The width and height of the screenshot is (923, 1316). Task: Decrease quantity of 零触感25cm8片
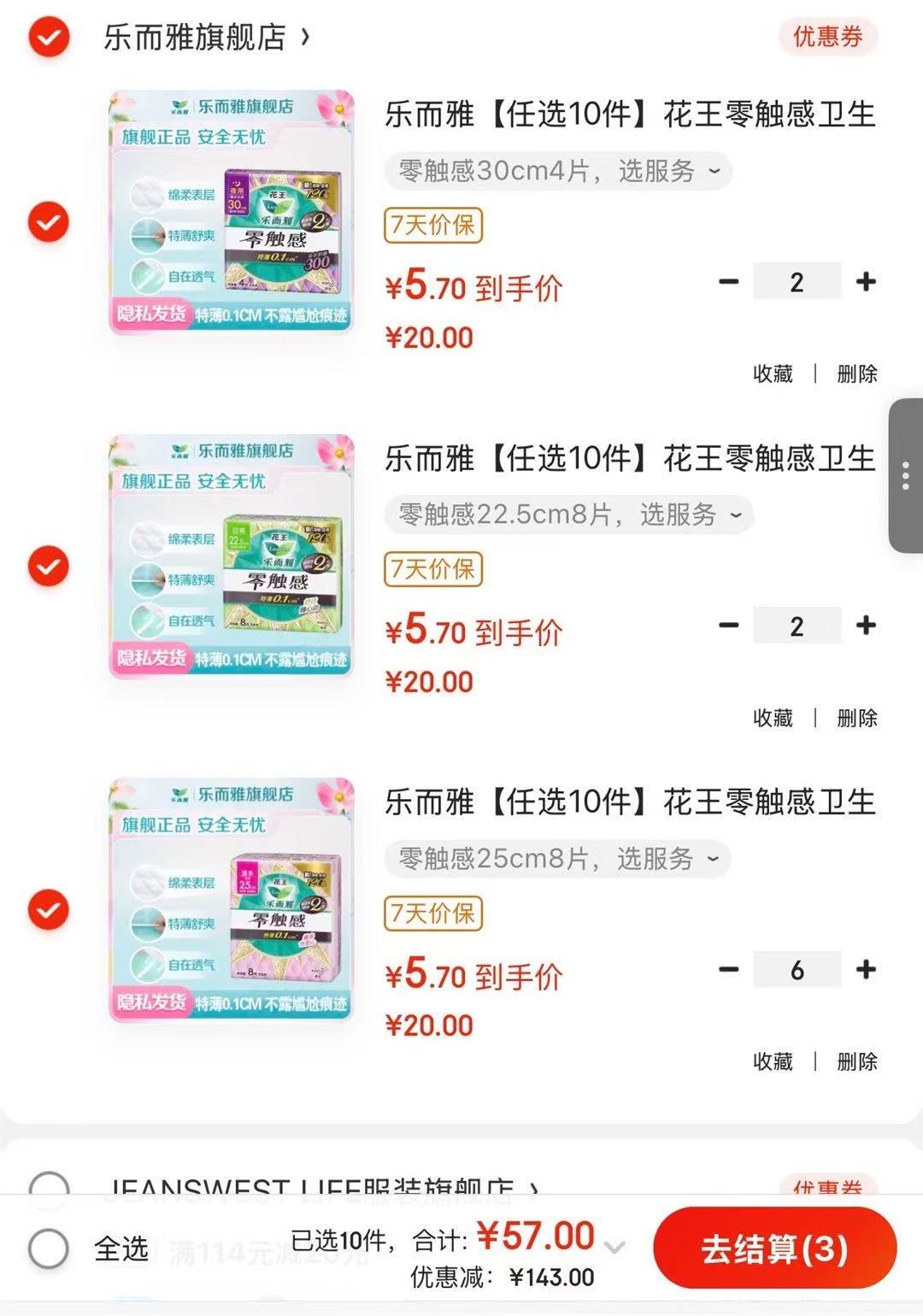728,970
